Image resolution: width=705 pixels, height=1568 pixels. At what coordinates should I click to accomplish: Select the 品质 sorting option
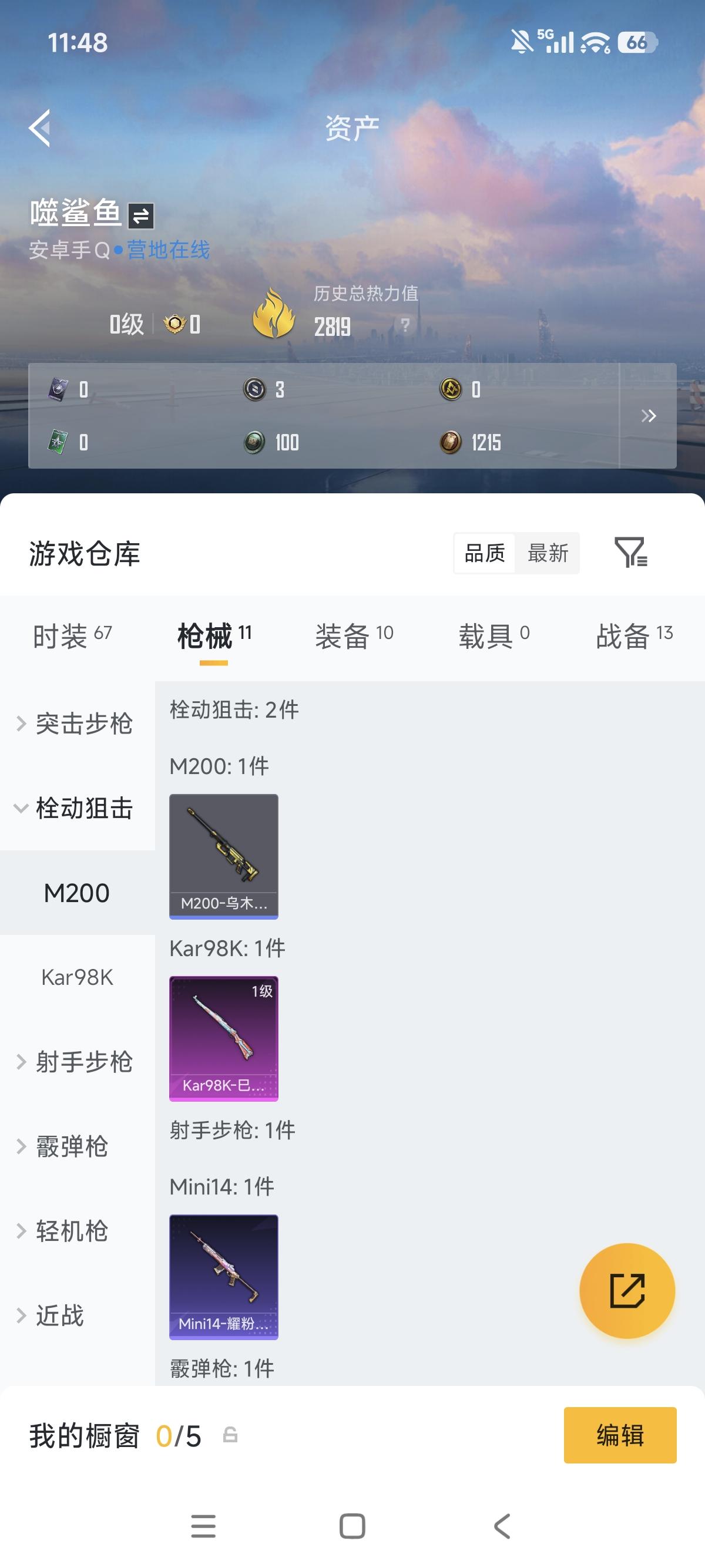tap(484, 554)
